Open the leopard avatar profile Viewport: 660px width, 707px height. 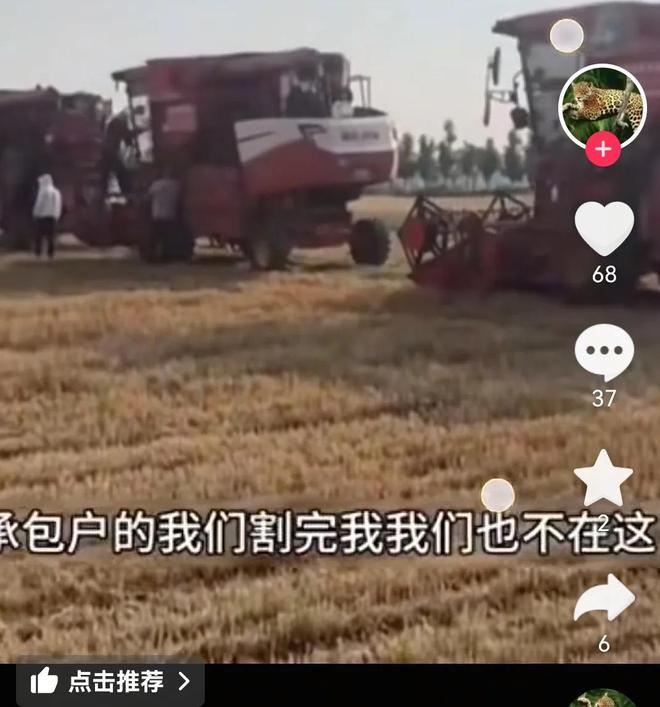(602, 105)
